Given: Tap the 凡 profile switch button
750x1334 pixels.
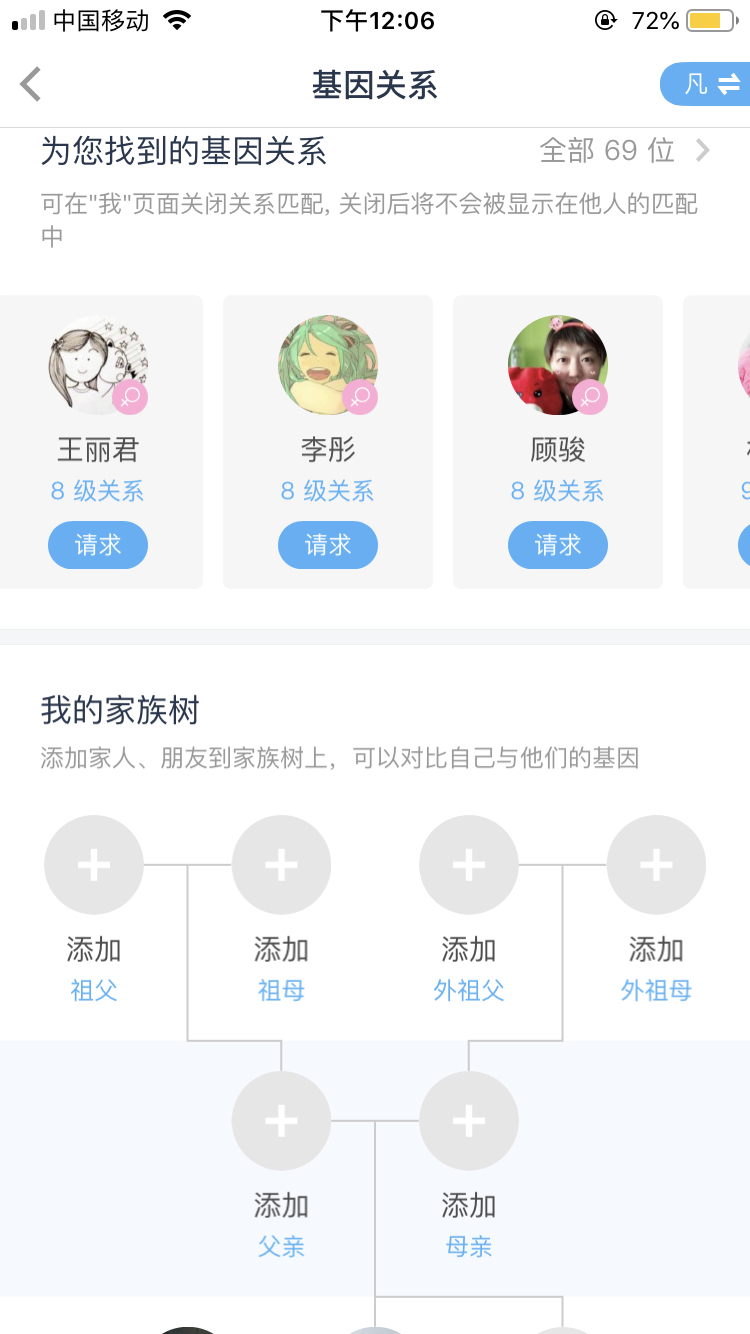Looking at the screenshot, I should click(706, 84).
